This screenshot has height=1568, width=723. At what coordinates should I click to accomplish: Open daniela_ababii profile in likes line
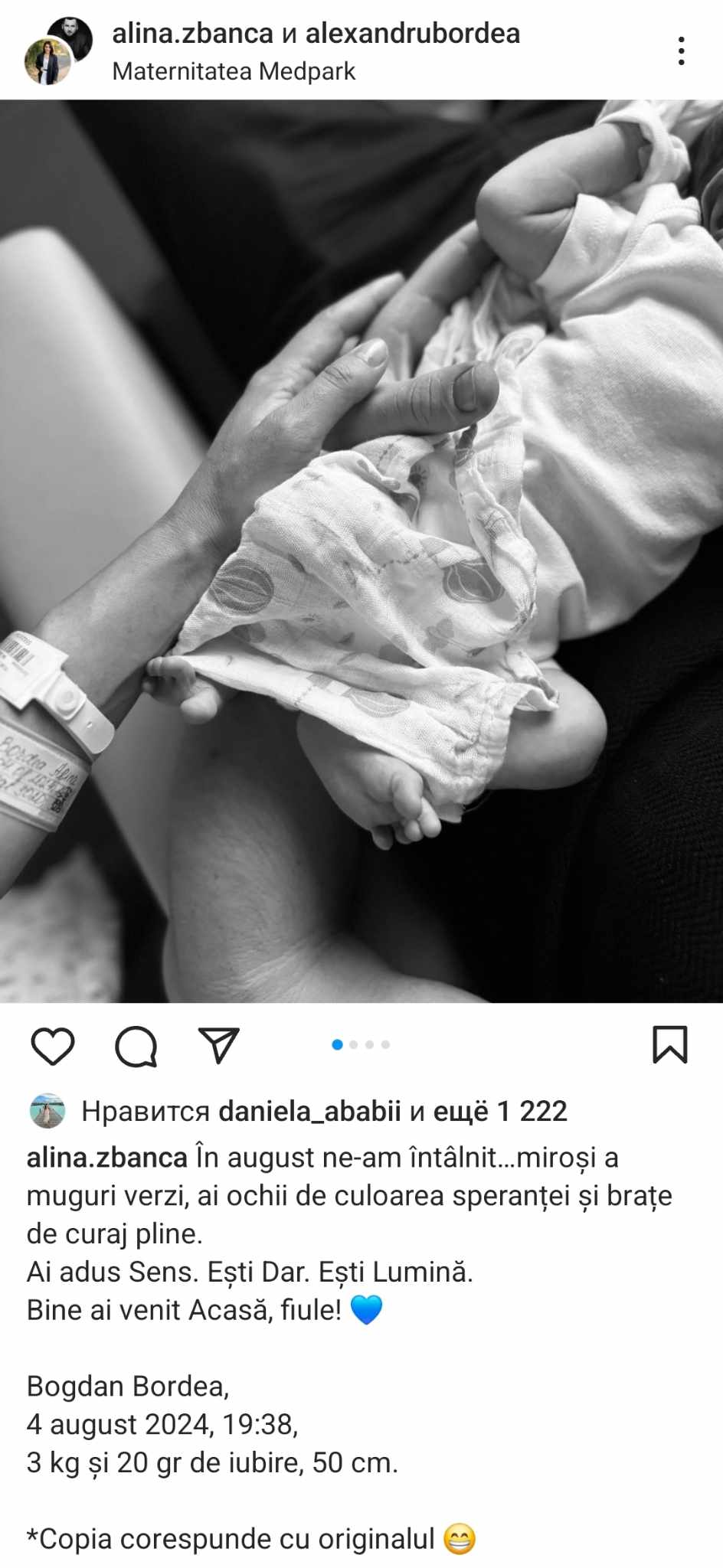point(309,1111)
